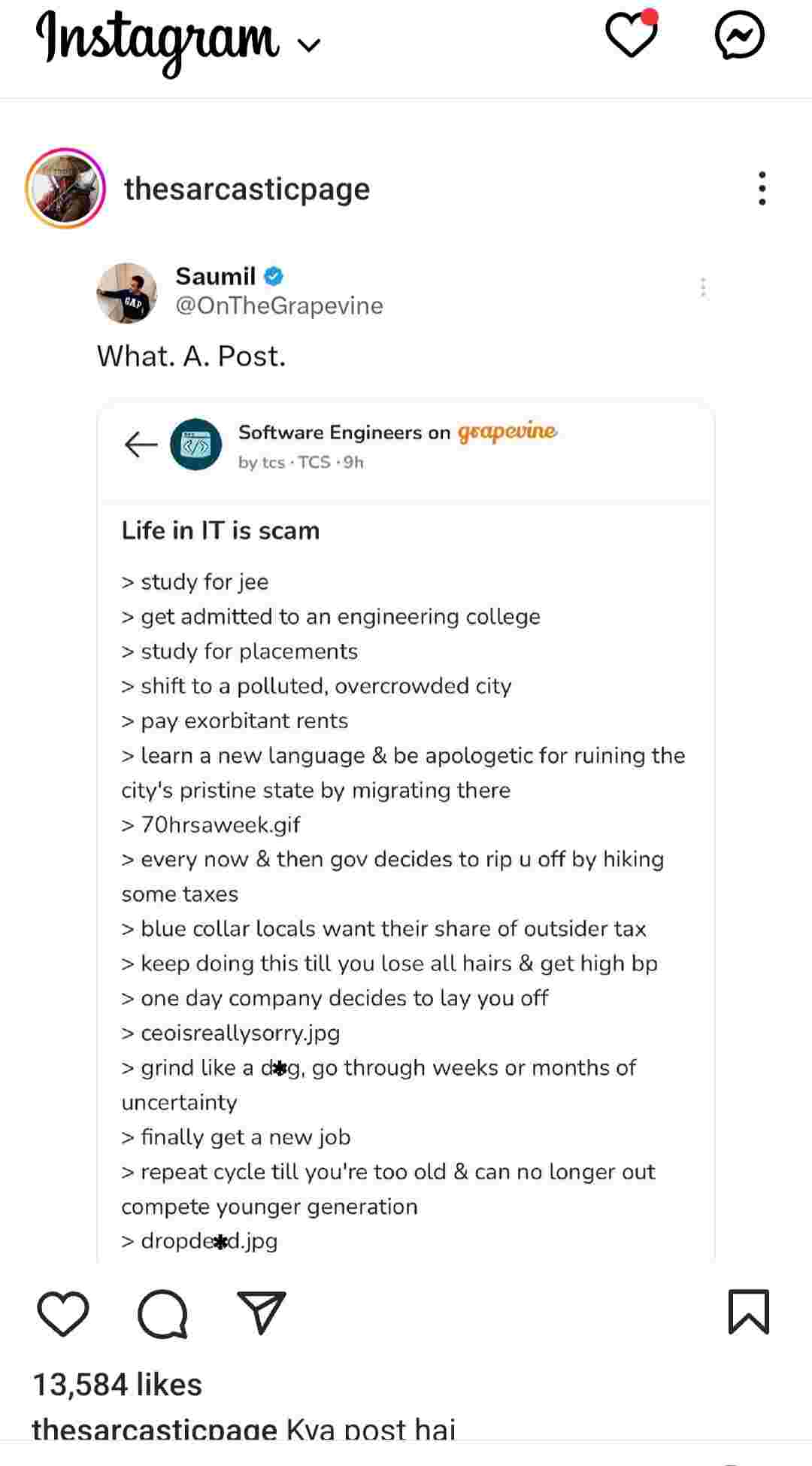Click Saumil's blue verified badge
Viewport: 812px width, 1466px height.
tap(274, 277)
